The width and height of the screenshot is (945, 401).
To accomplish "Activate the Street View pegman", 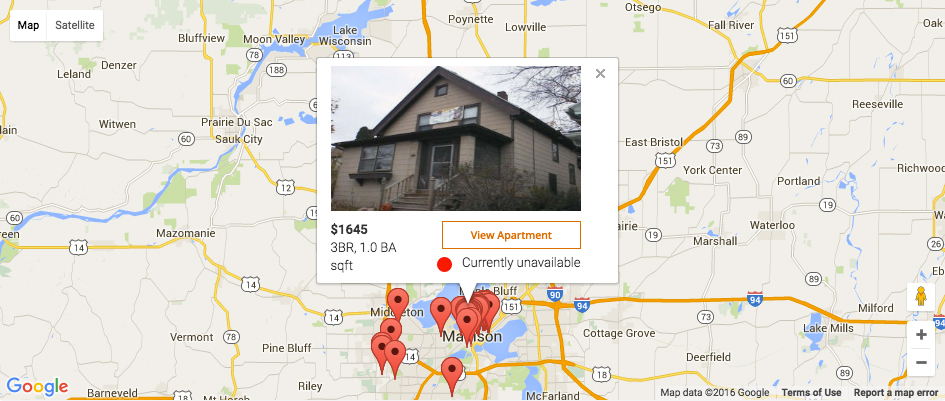I will tap(921, 298).
